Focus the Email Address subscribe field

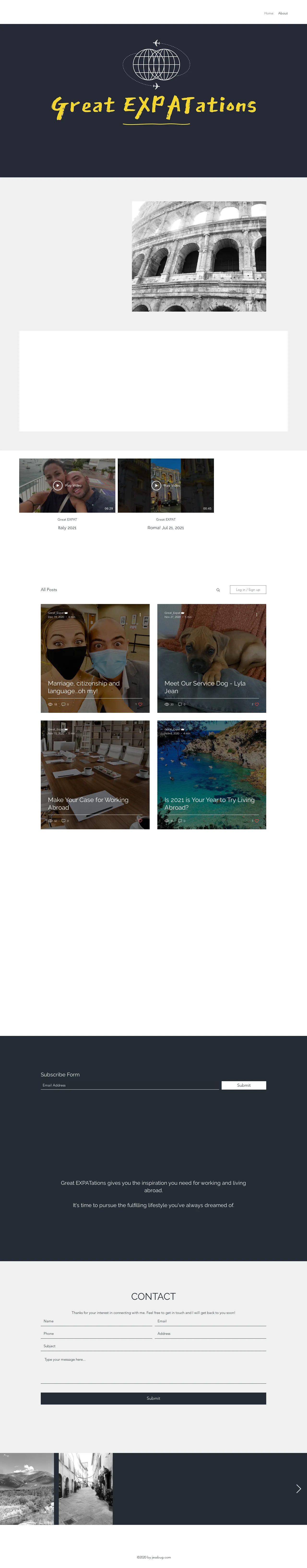pyautogui.click(x=129, y=1085)
